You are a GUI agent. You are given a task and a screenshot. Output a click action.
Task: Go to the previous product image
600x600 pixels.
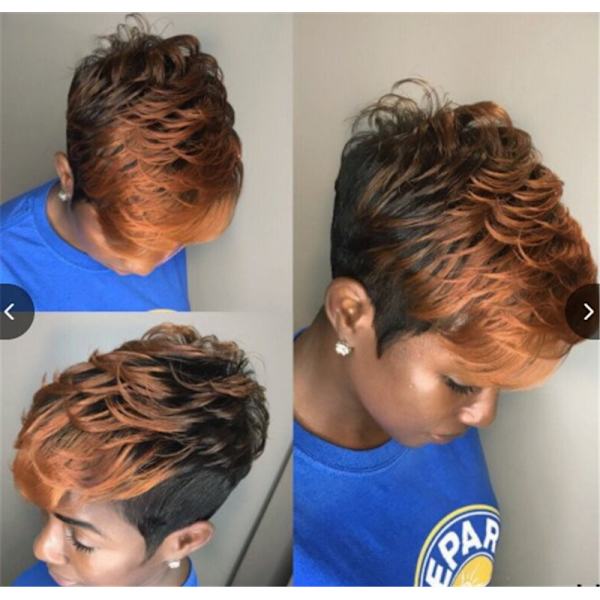coord(10,312)
